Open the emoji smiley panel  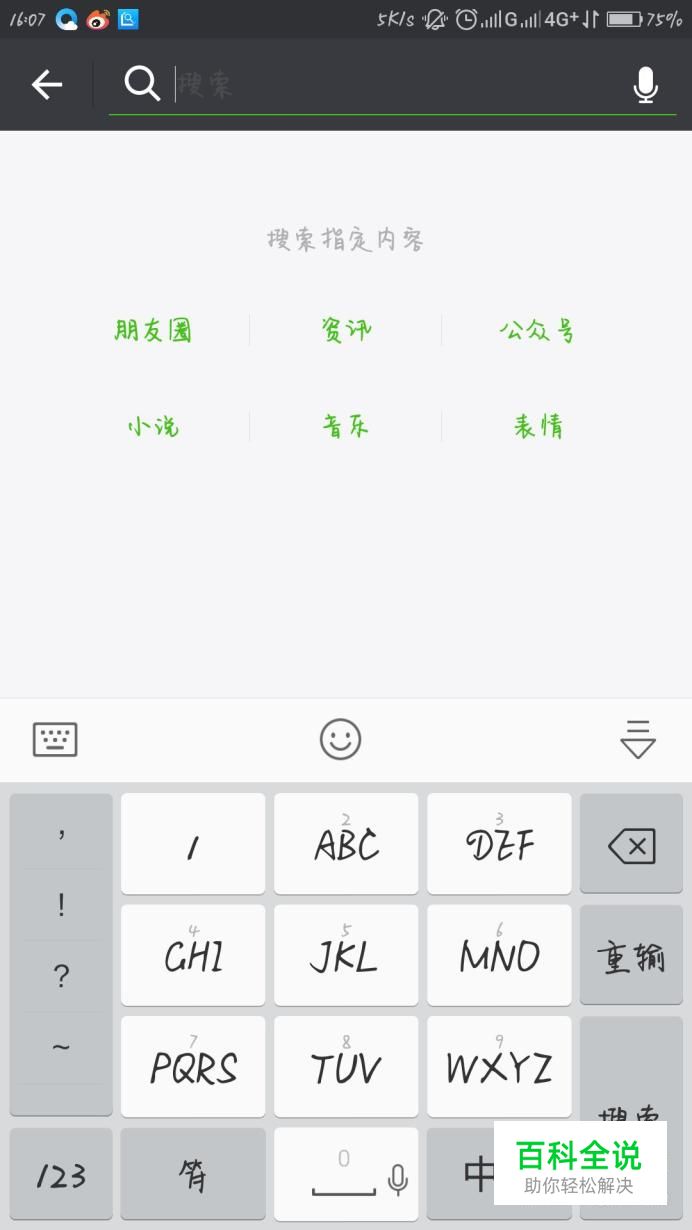click(x=340, y=740)
